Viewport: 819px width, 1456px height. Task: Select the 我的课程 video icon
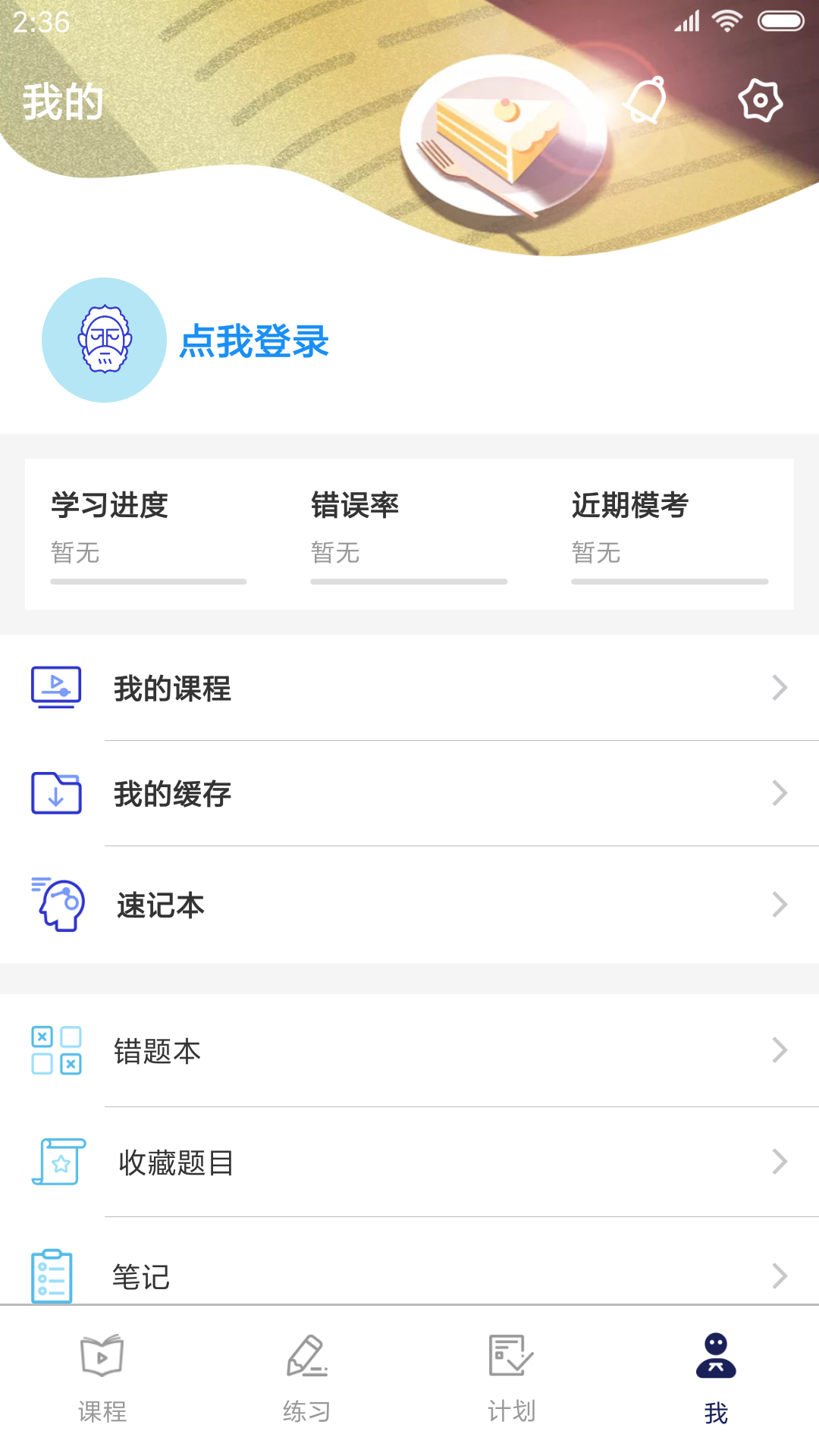tap(56, 688)
